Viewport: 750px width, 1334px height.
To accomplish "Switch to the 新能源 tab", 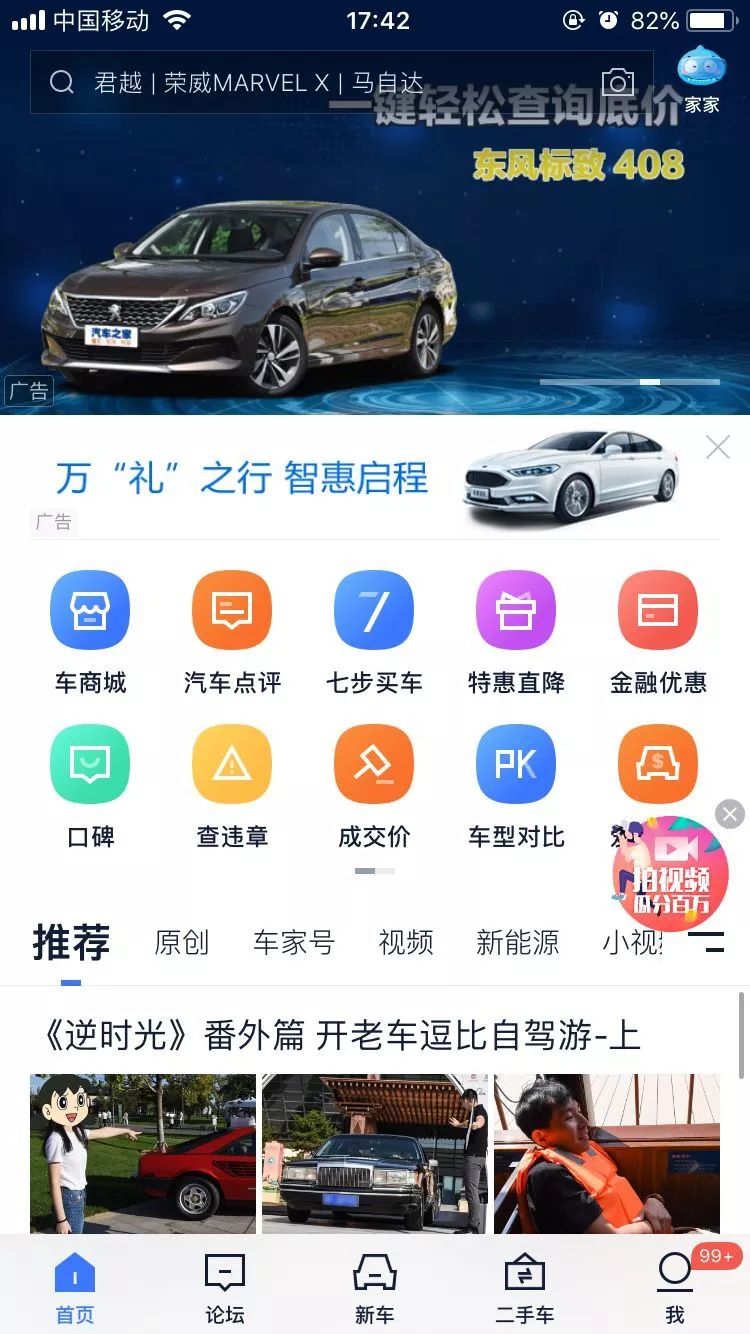I will coord(517,942).
